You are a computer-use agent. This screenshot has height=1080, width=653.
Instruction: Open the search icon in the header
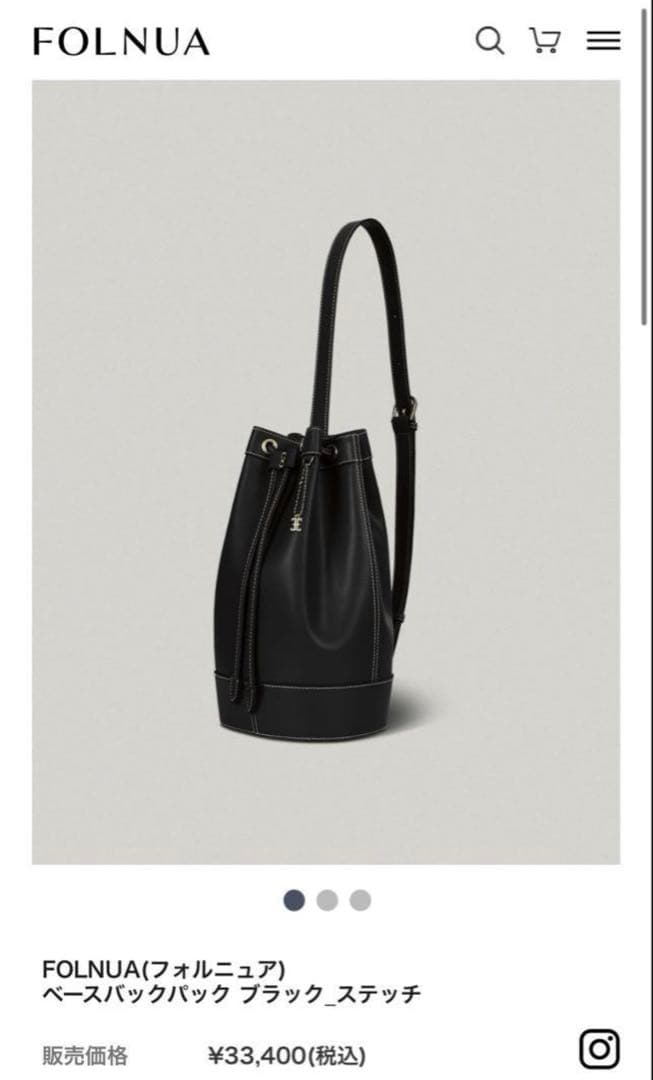click(x=489, y=41)
